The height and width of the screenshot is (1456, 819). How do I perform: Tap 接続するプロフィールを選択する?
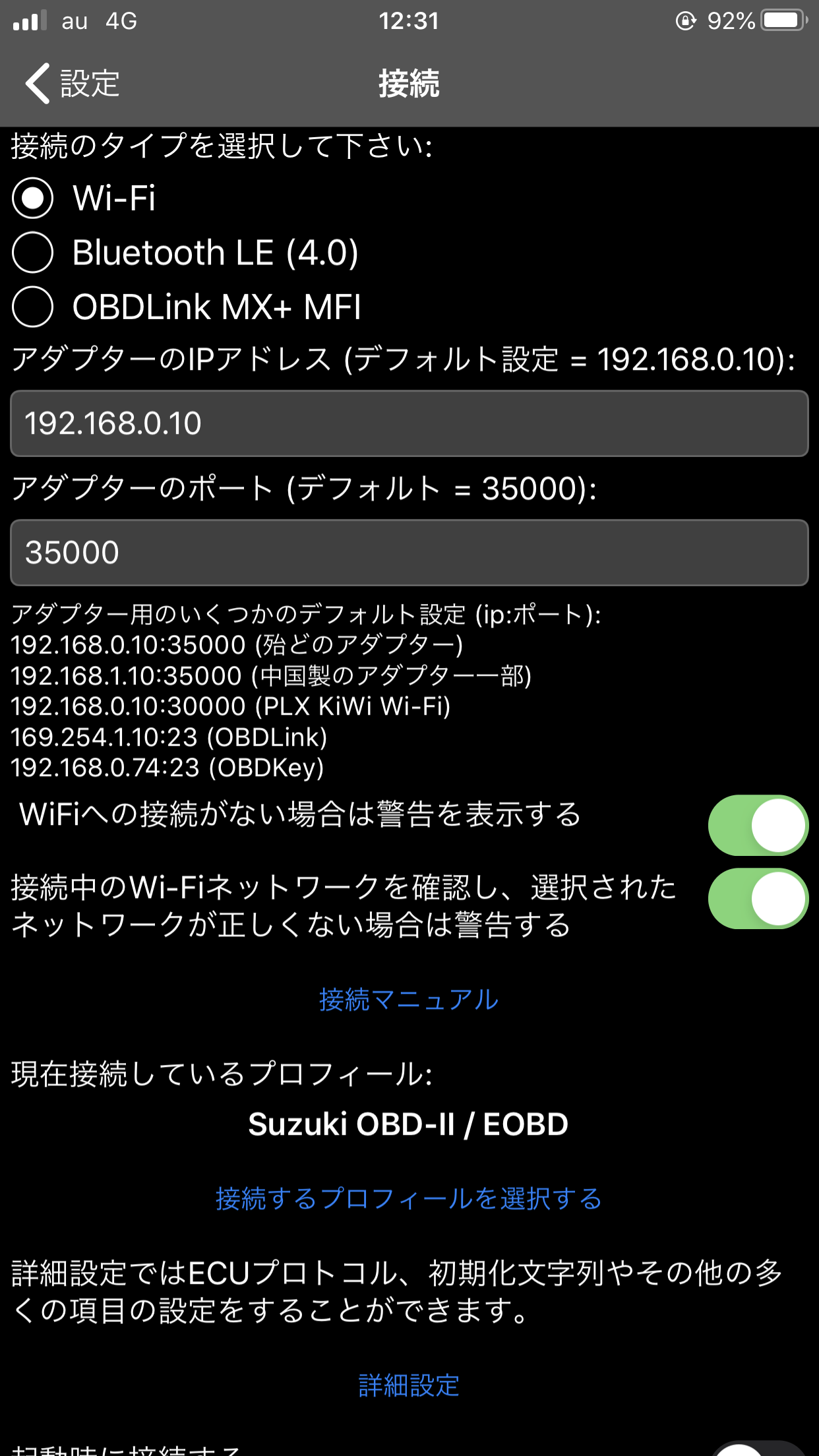(x=409, y=1198)
